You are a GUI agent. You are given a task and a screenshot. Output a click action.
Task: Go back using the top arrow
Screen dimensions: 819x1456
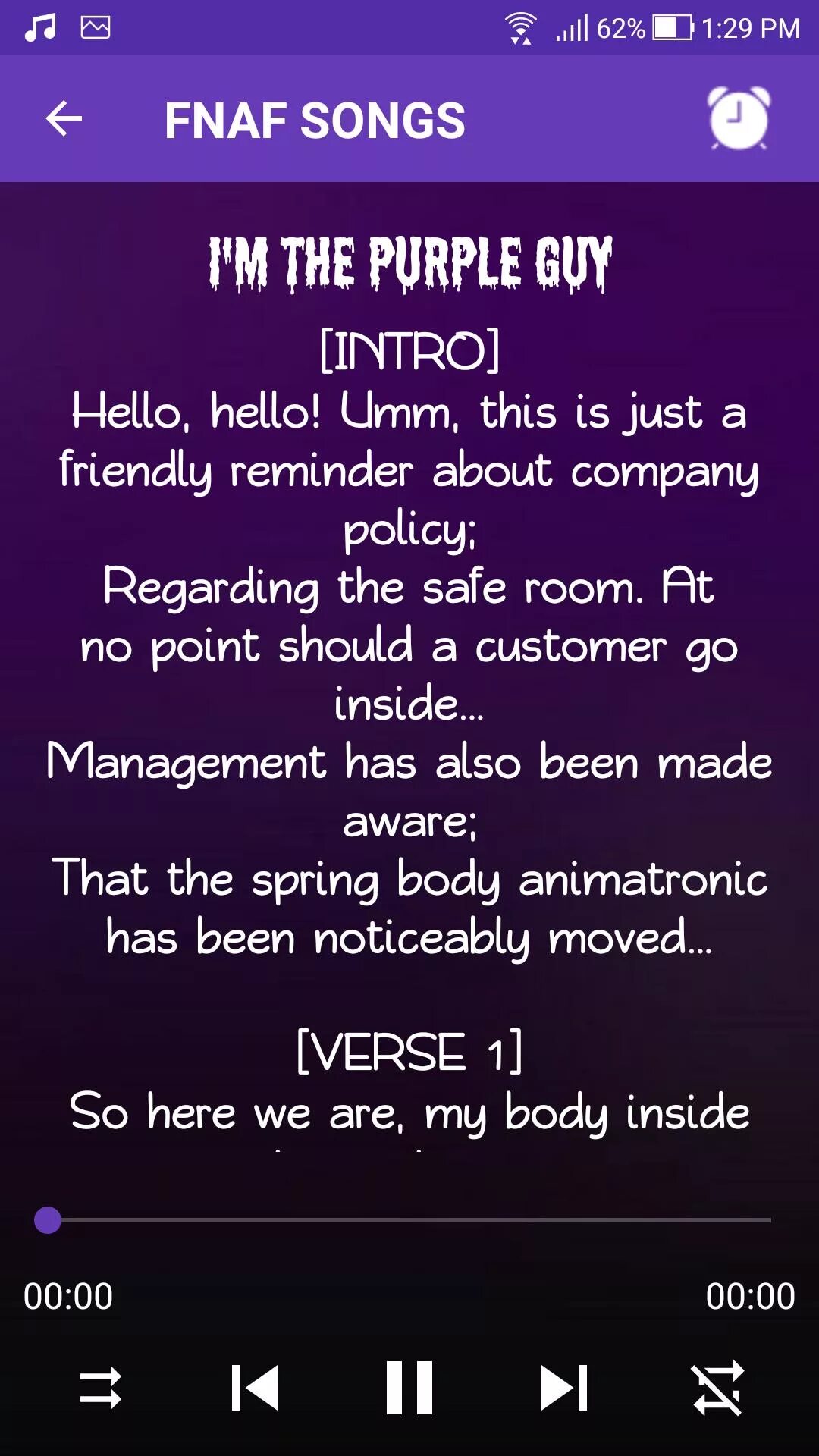point(64,119)
